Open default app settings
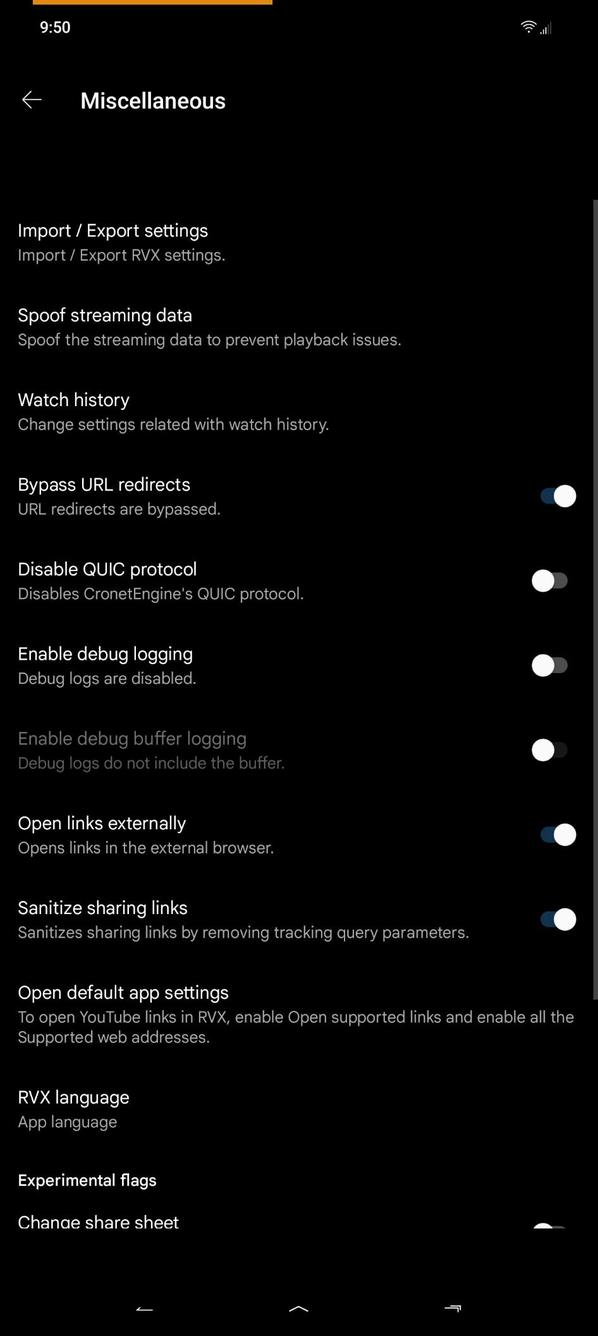This screenshot has height=1336, width=598. 299,1014
